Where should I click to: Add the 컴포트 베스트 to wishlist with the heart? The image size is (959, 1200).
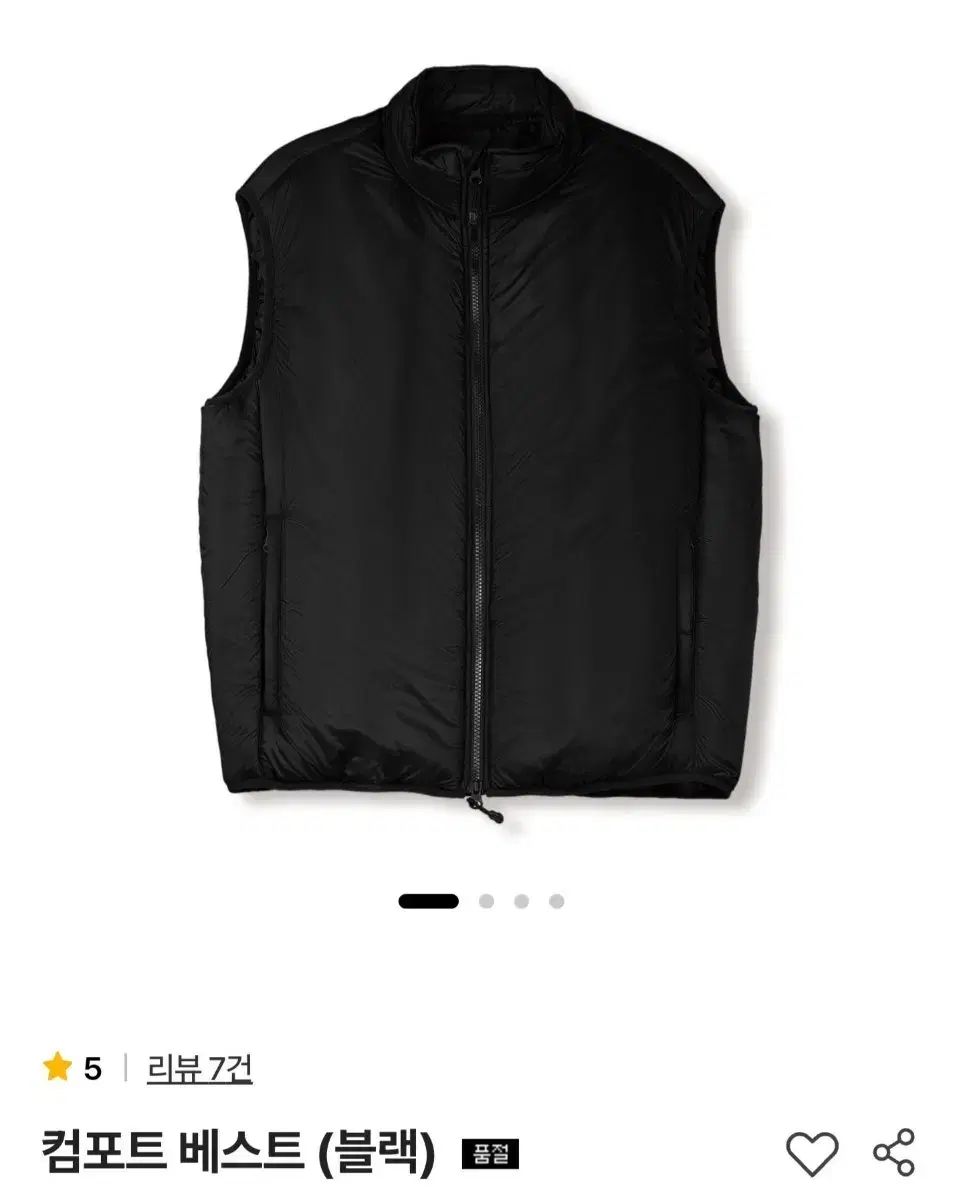pyautogui.click(x=811, y=1154)
